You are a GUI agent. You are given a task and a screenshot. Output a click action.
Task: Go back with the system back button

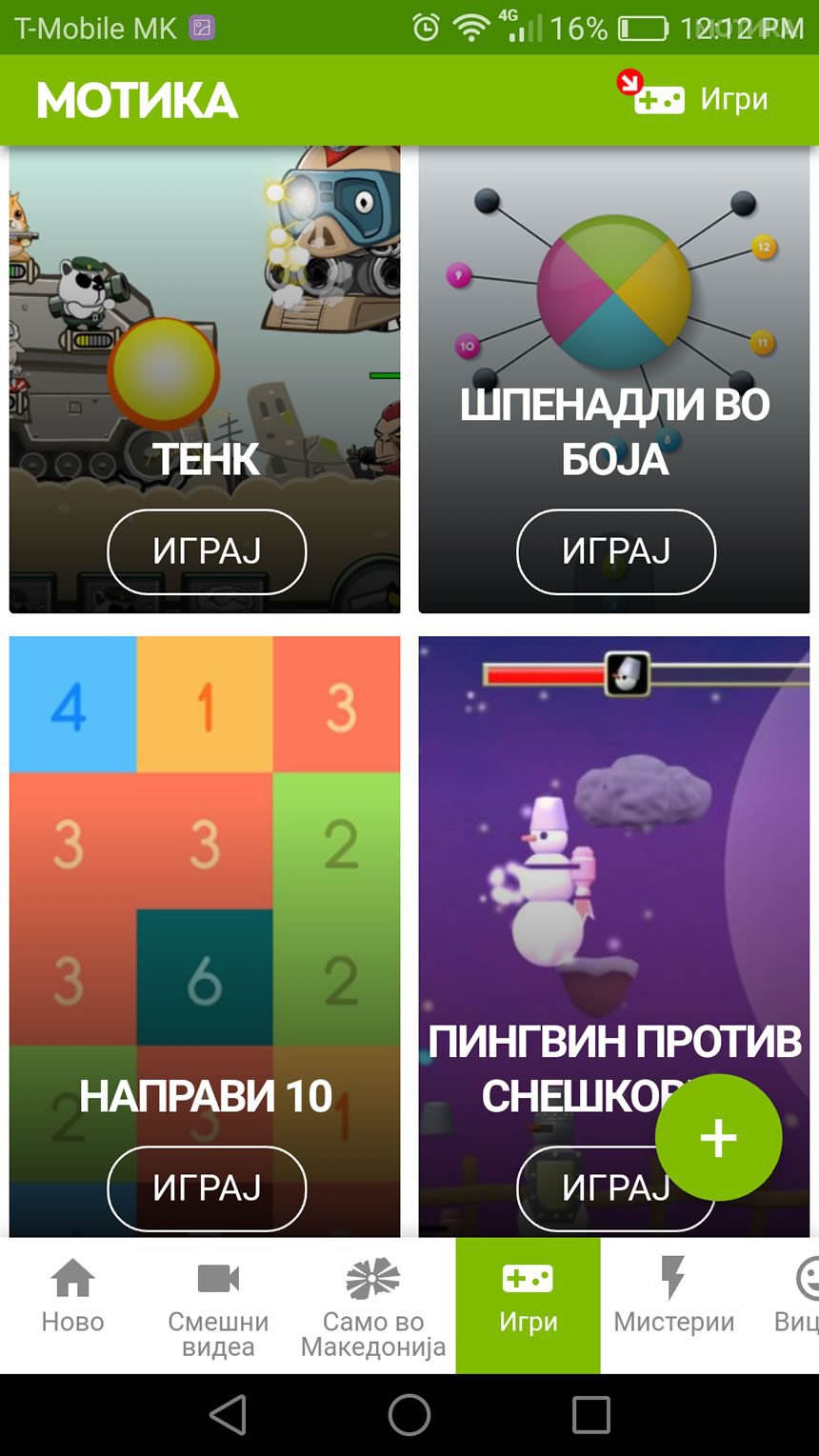(229, 1414)
